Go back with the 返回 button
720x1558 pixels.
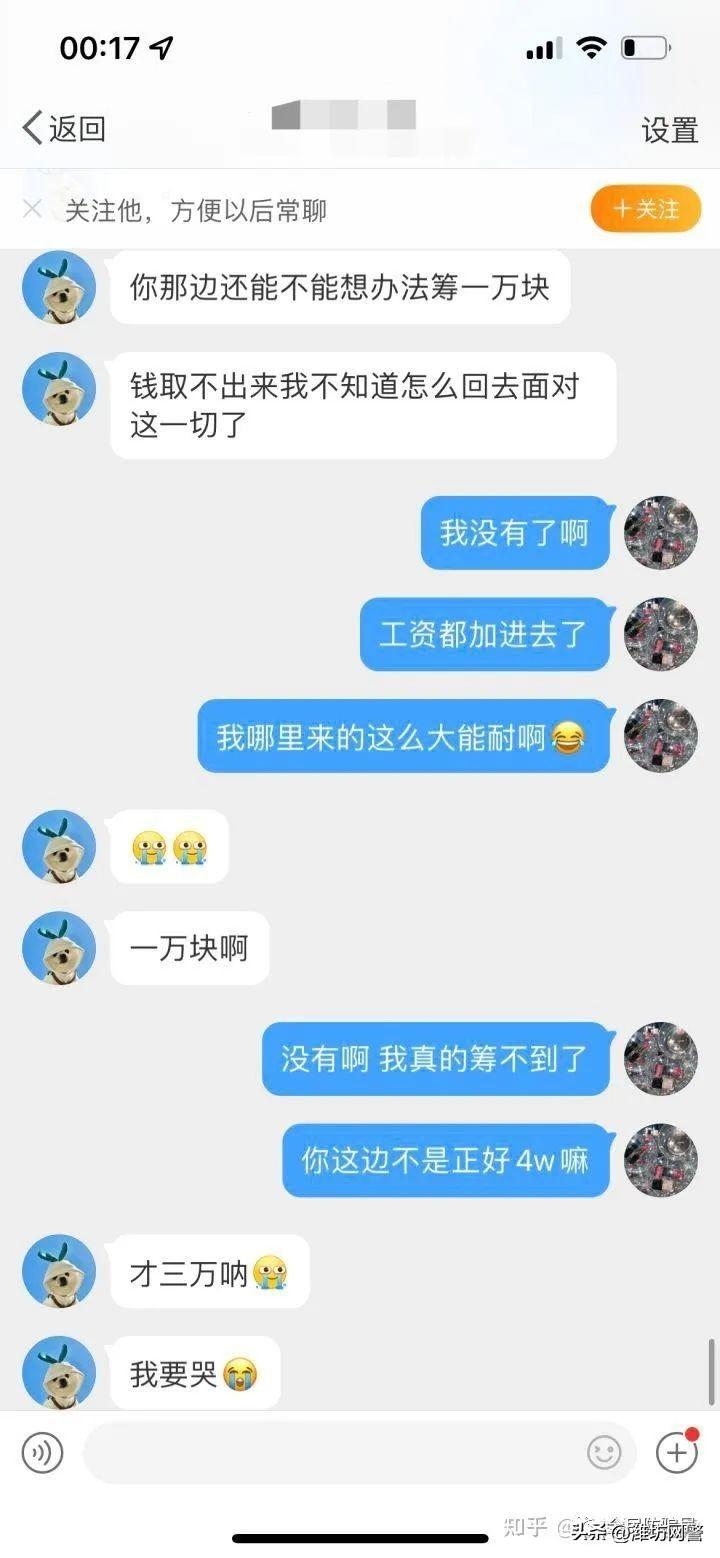pyautogui.click(x=64, y=129)
